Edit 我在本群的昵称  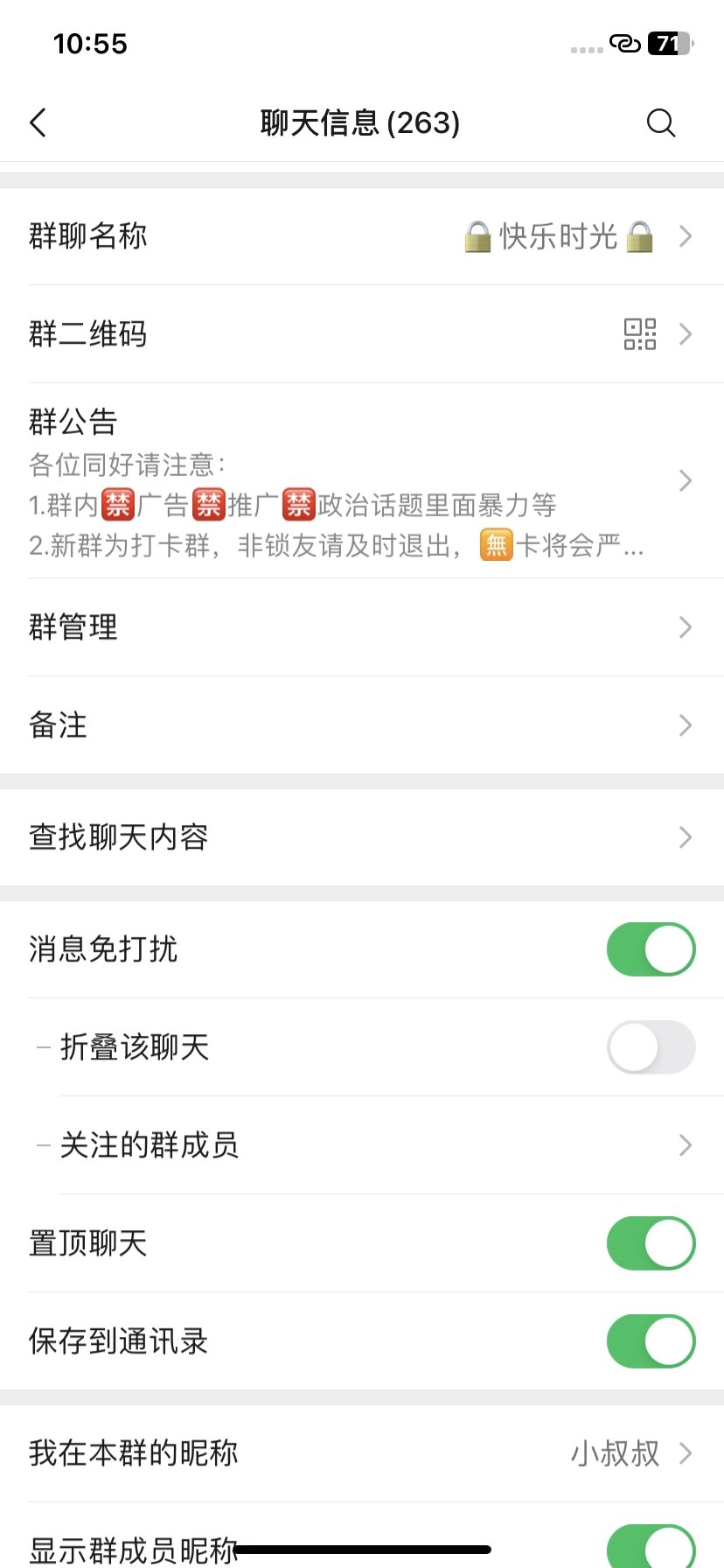coord(362,1453)
